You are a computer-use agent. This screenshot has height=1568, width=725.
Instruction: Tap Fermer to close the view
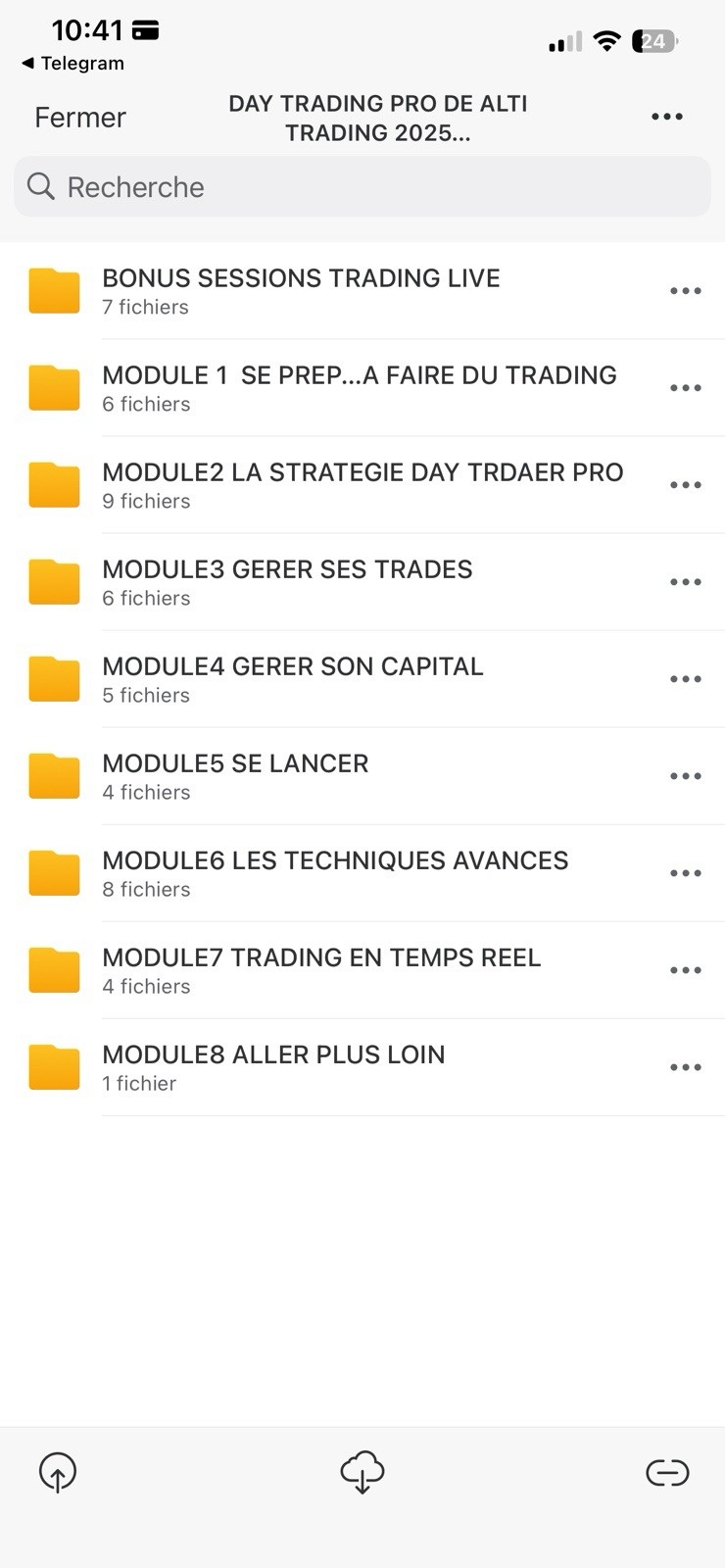point(79,117)
